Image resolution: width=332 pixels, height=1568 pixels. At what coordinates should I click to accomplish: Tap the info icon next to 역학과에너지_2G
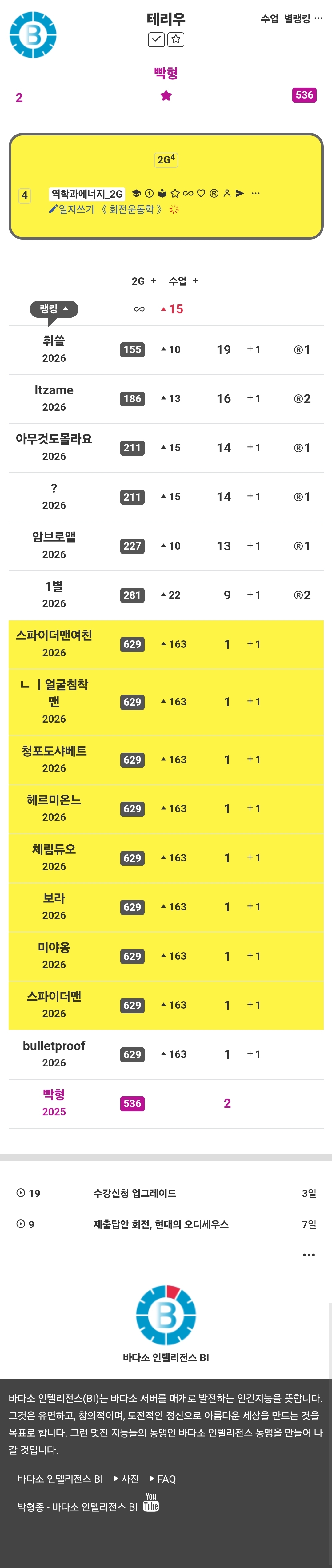pyautogui.click(x=149, y=194)
